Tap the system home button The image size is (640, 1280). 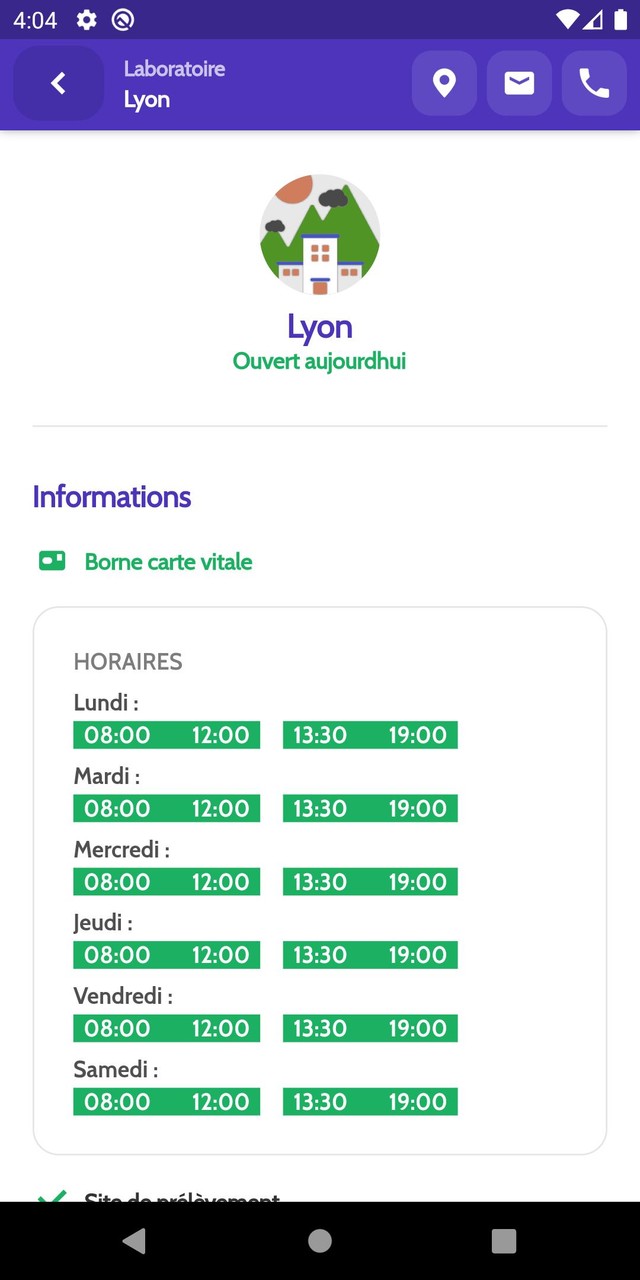tap(320, 1241)
